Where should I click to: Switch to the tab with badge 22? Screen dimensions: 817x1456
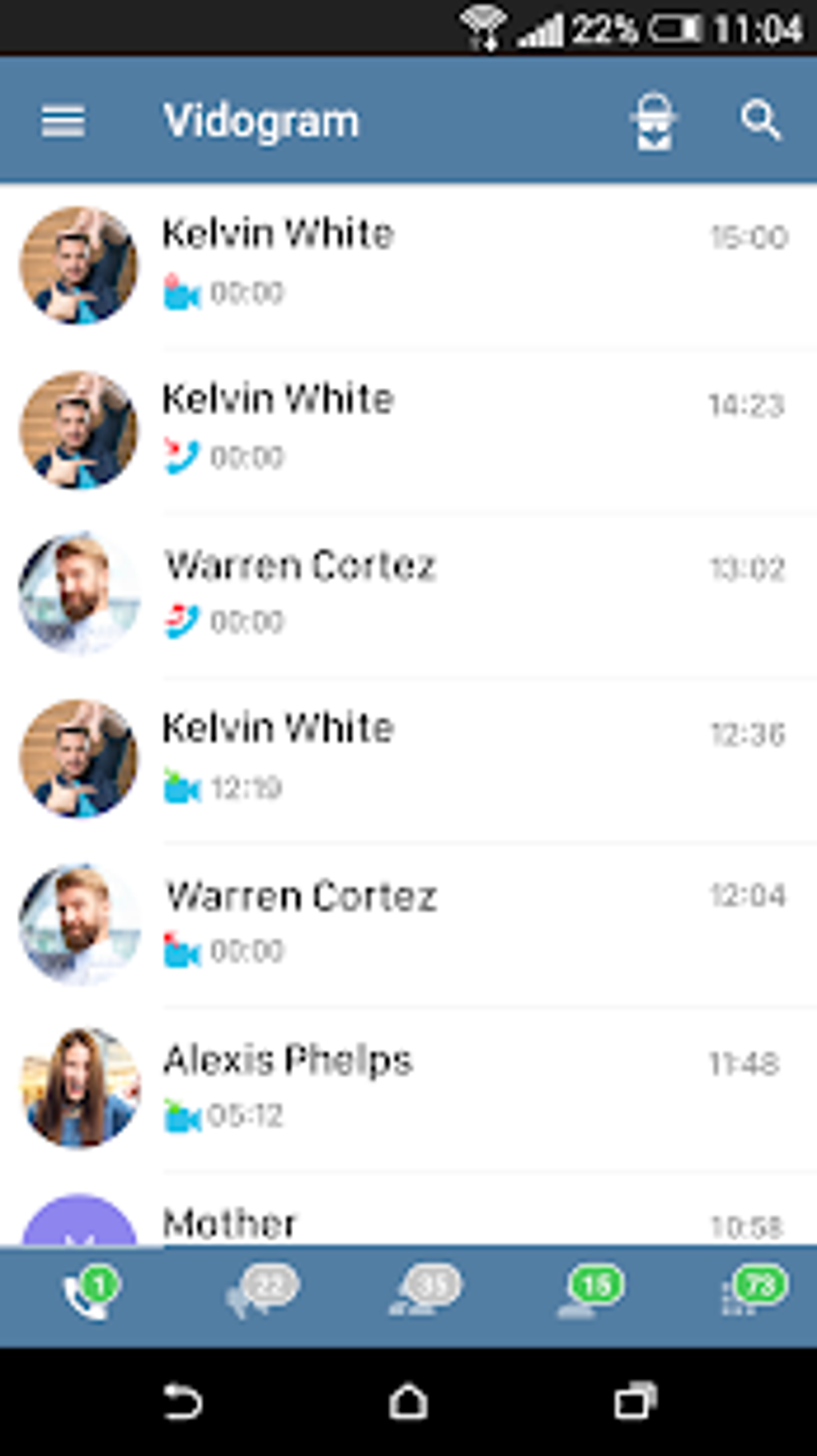[262, 1292]
